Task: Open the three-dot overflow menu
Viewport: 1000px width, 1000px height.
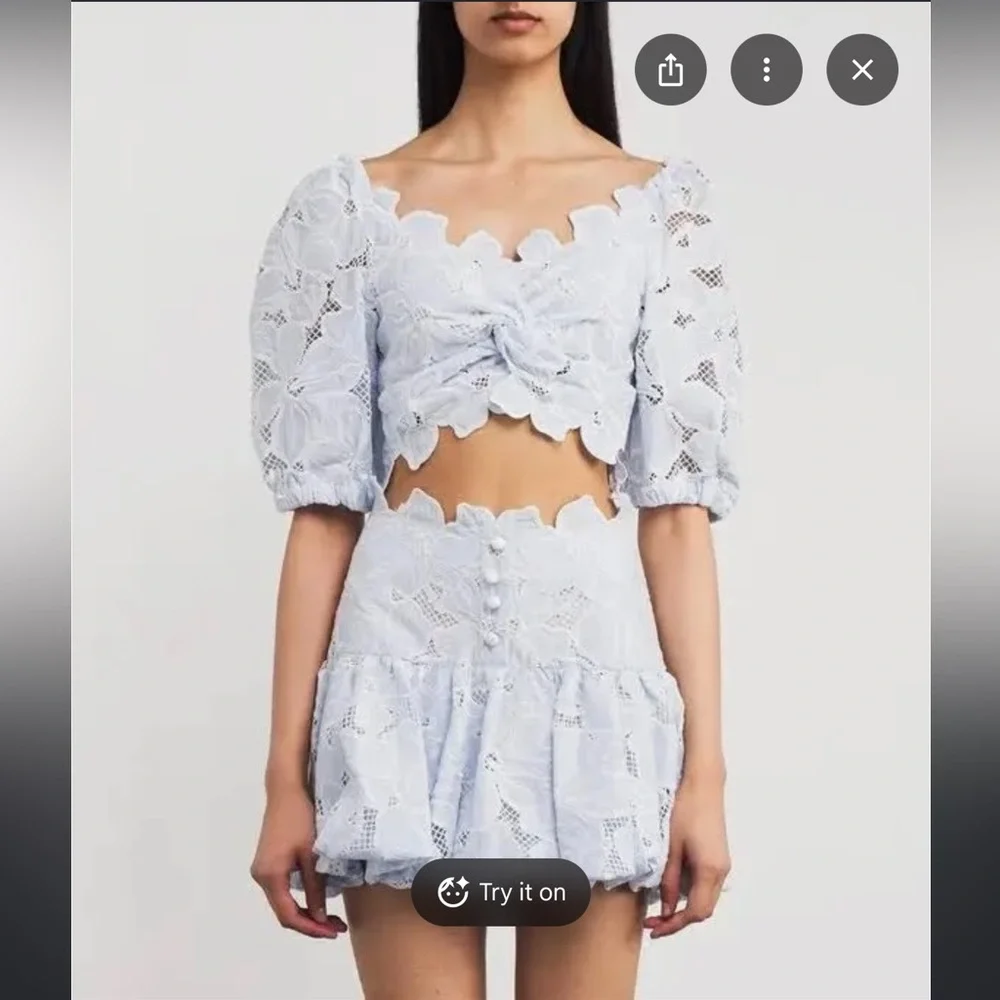Action: pyautogui.click(x=766, y=70)
